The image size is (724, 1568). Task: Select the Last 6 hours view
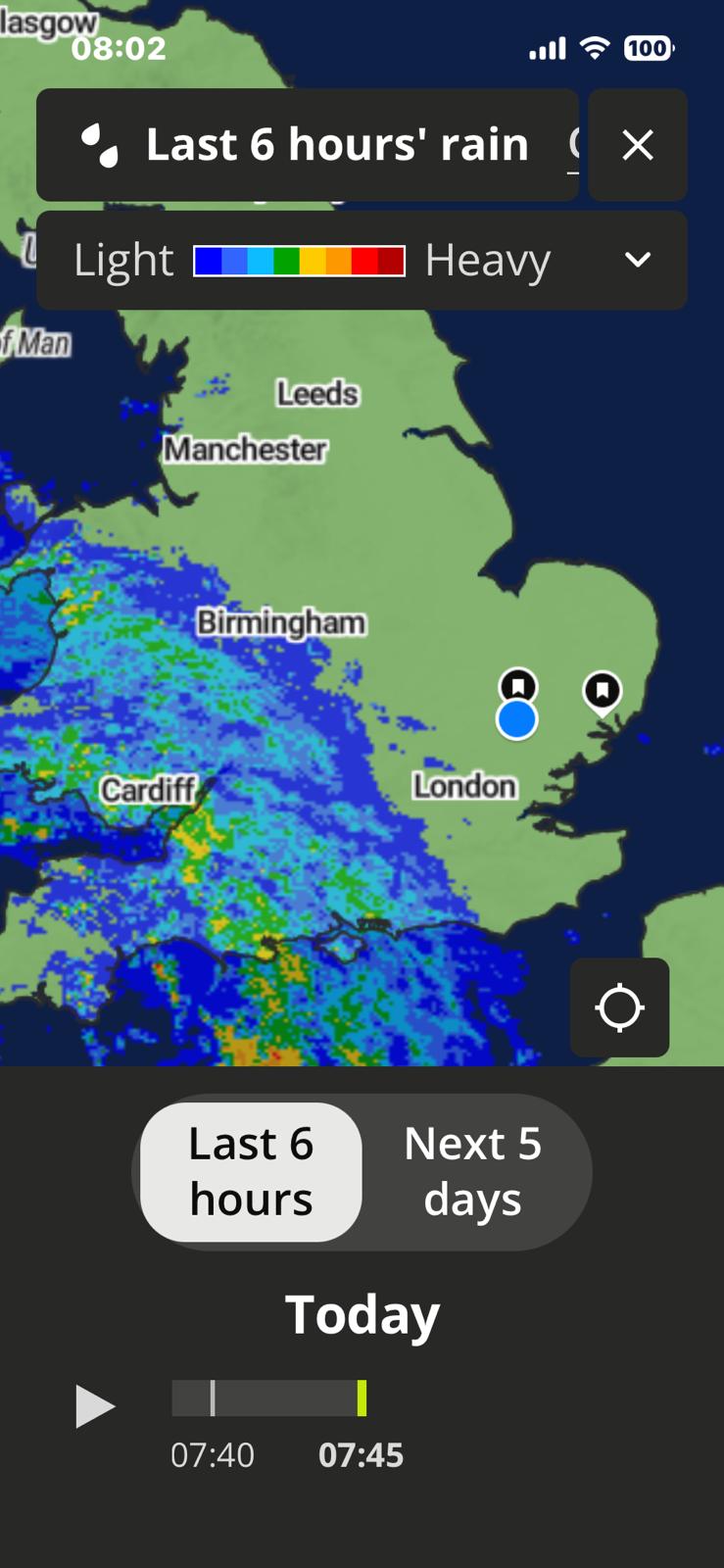pos(252,1172)
